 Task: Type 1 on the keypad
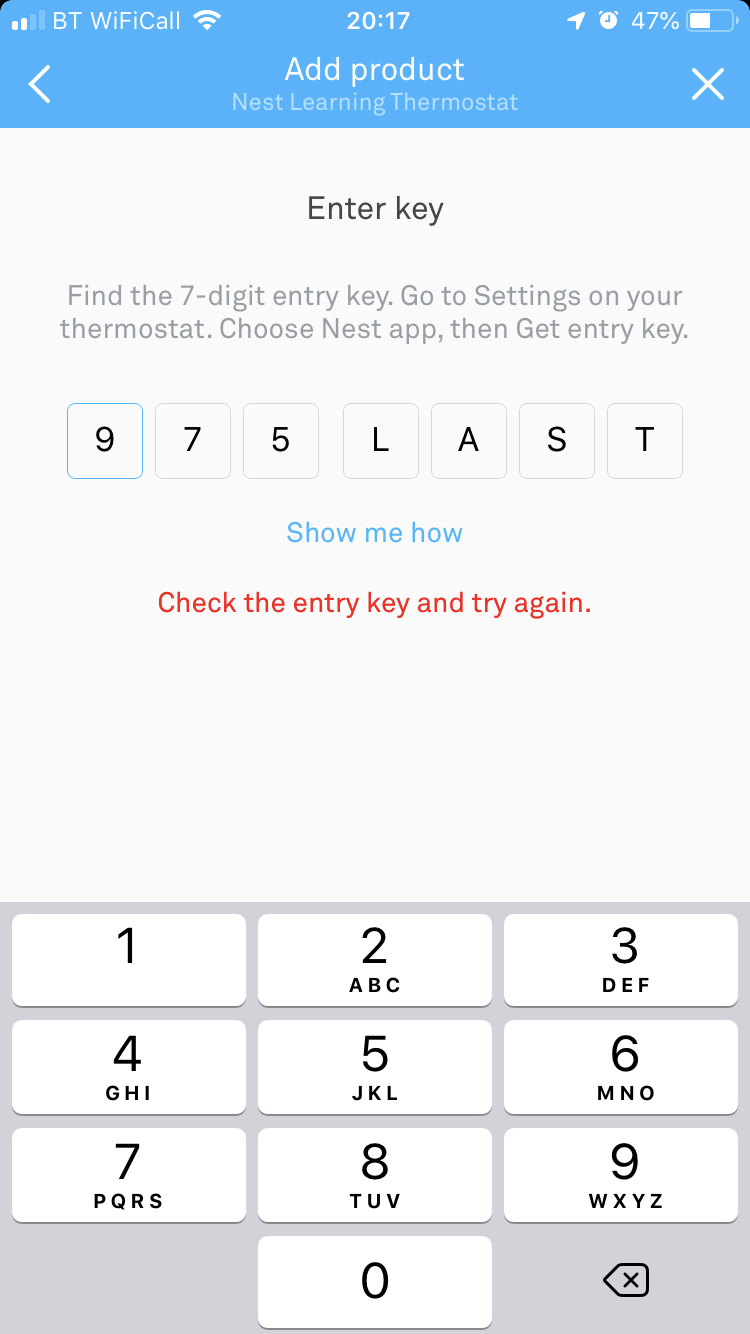tap(128, 959)
